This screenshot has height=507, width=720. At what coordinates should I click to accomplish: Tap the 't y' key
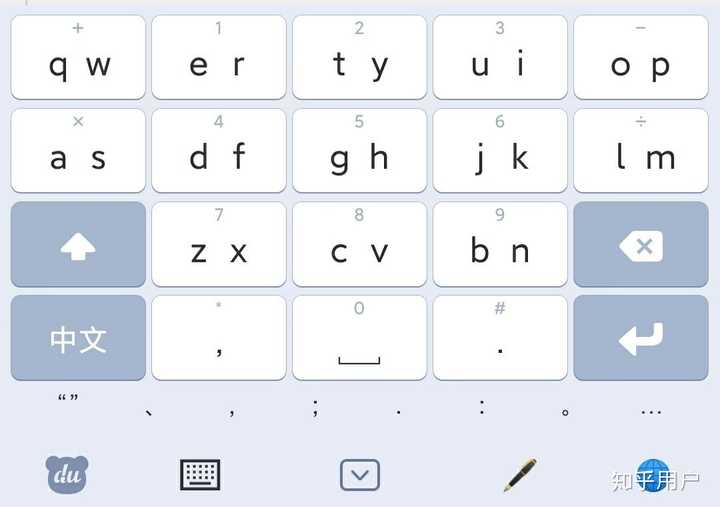click(359, 58)
